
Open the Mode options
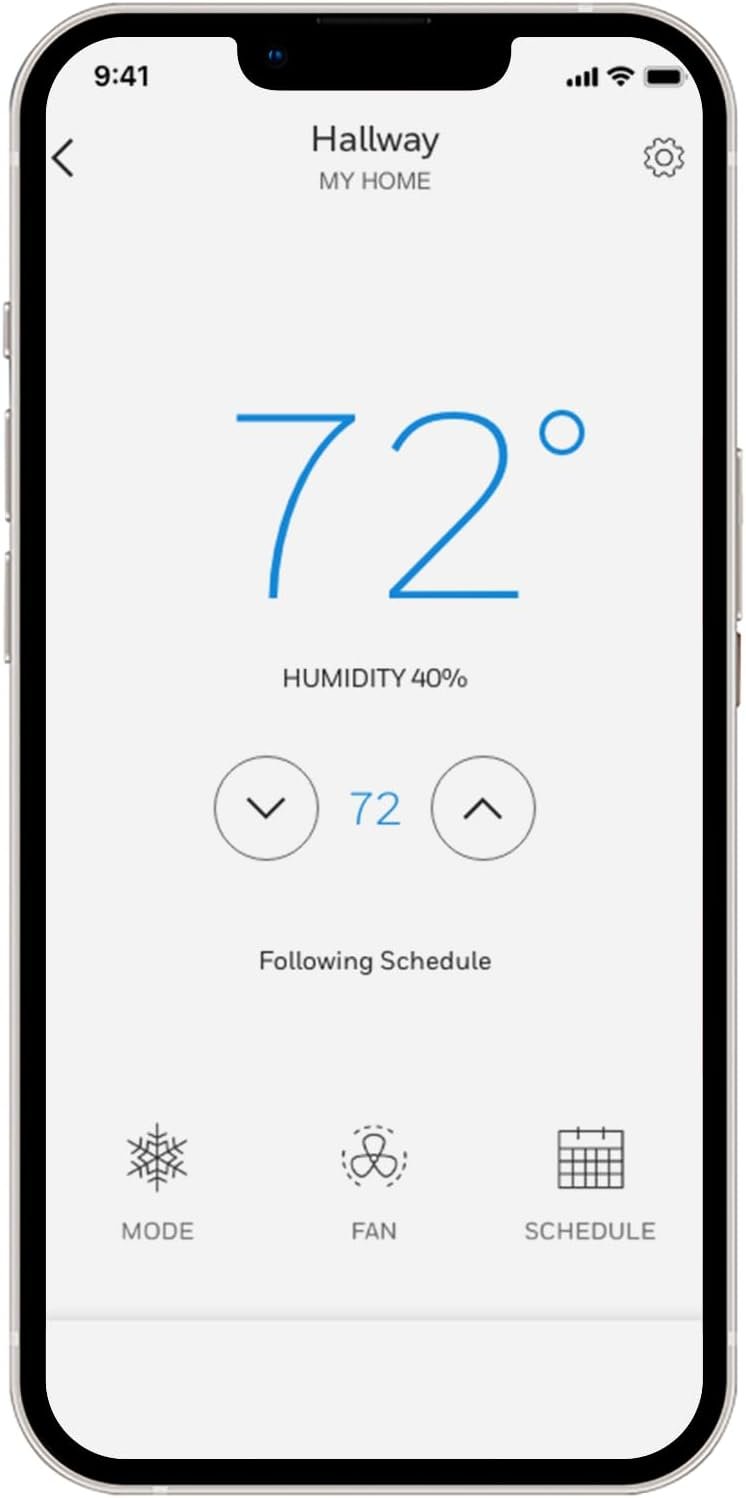[157, 1180]
